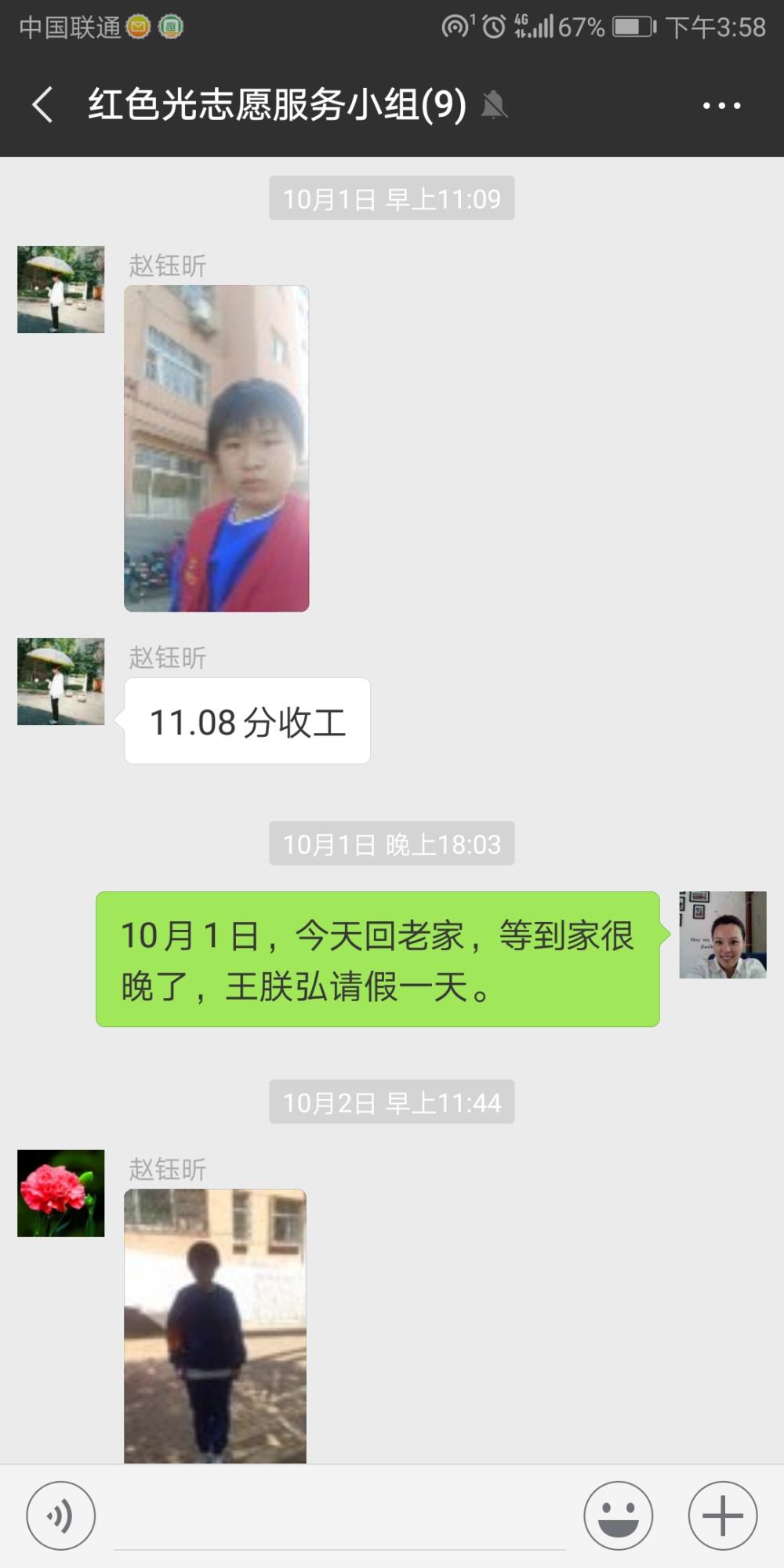Open the emoji sticker panel
The width and height of the screenshot is (784, 1568).
[x=619, y=1515]
